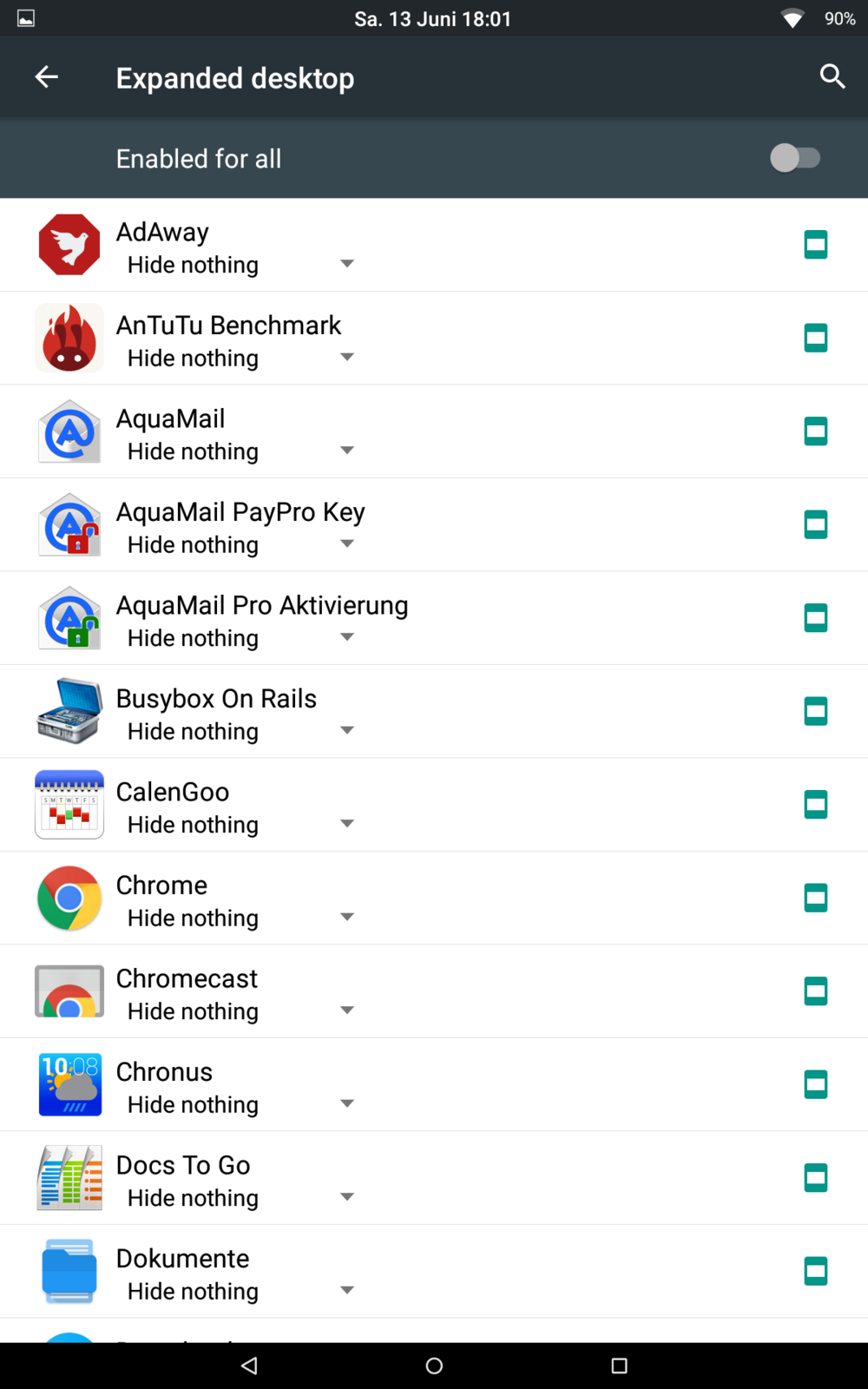Screen dimensions: 868x1389
Task: Go to the home screen
Action: [x=434, y=1366]
